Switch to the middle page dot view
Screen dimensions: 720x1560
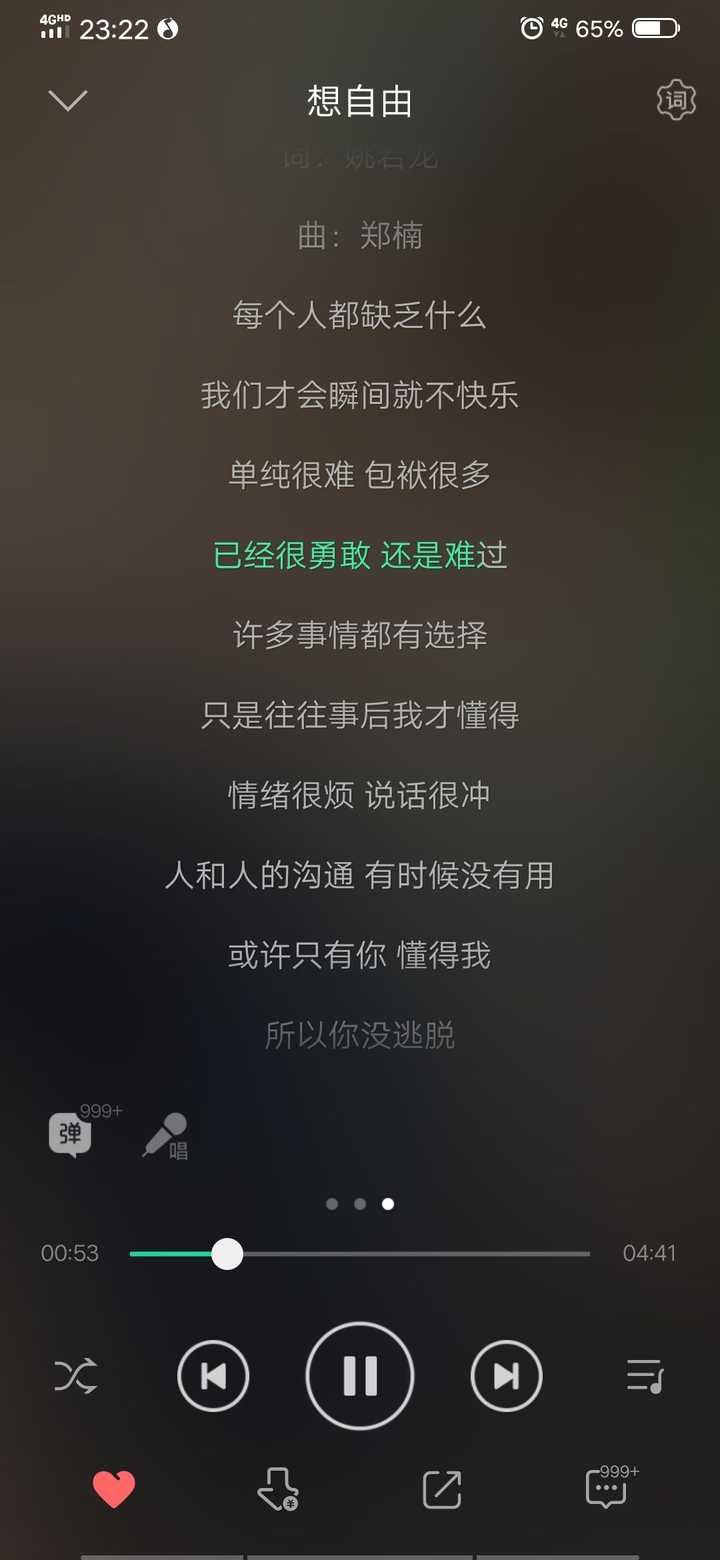359,1204
